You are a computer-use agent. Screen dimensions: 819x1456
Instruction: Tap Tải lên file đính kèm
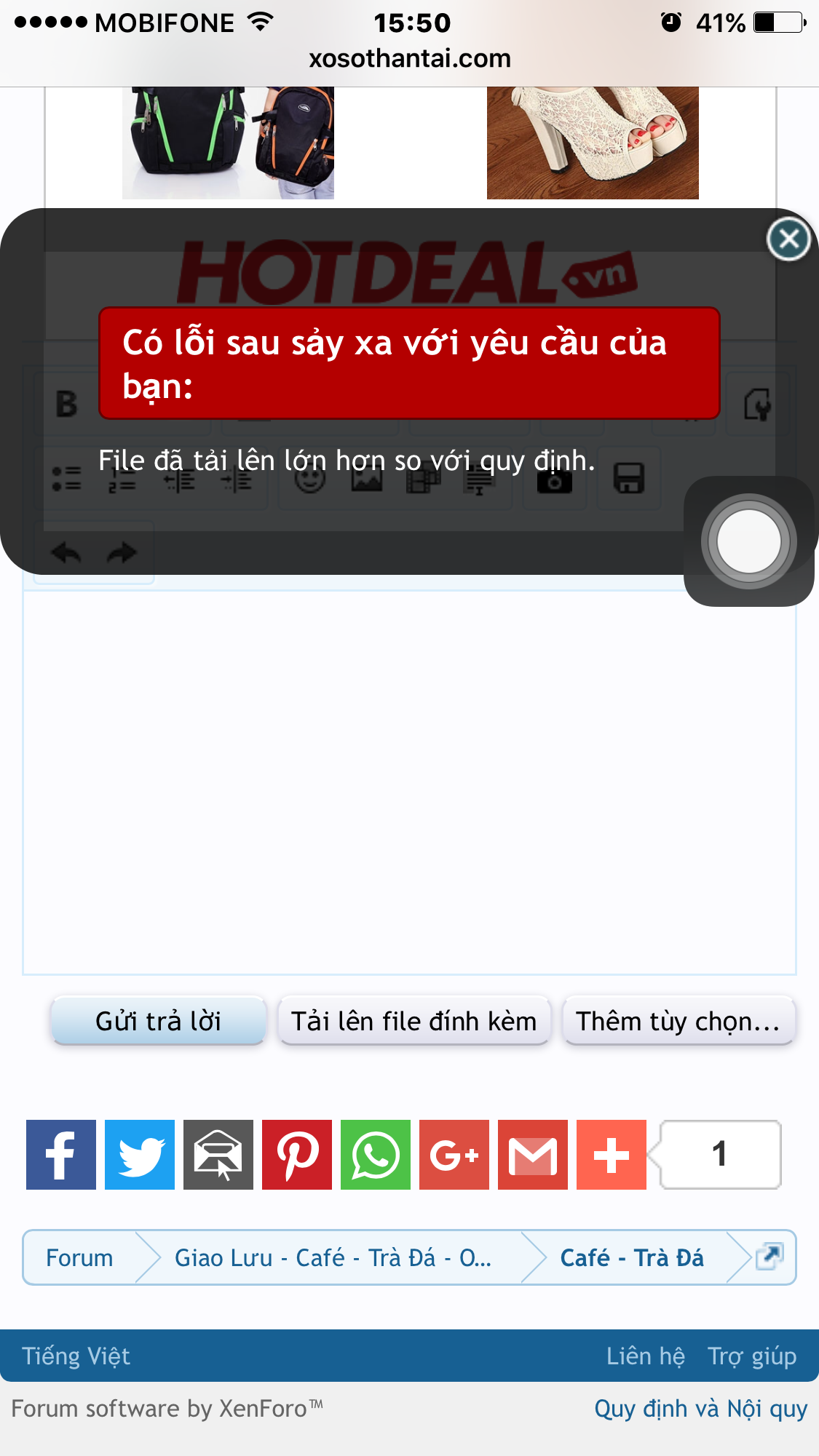(414, 1021)
